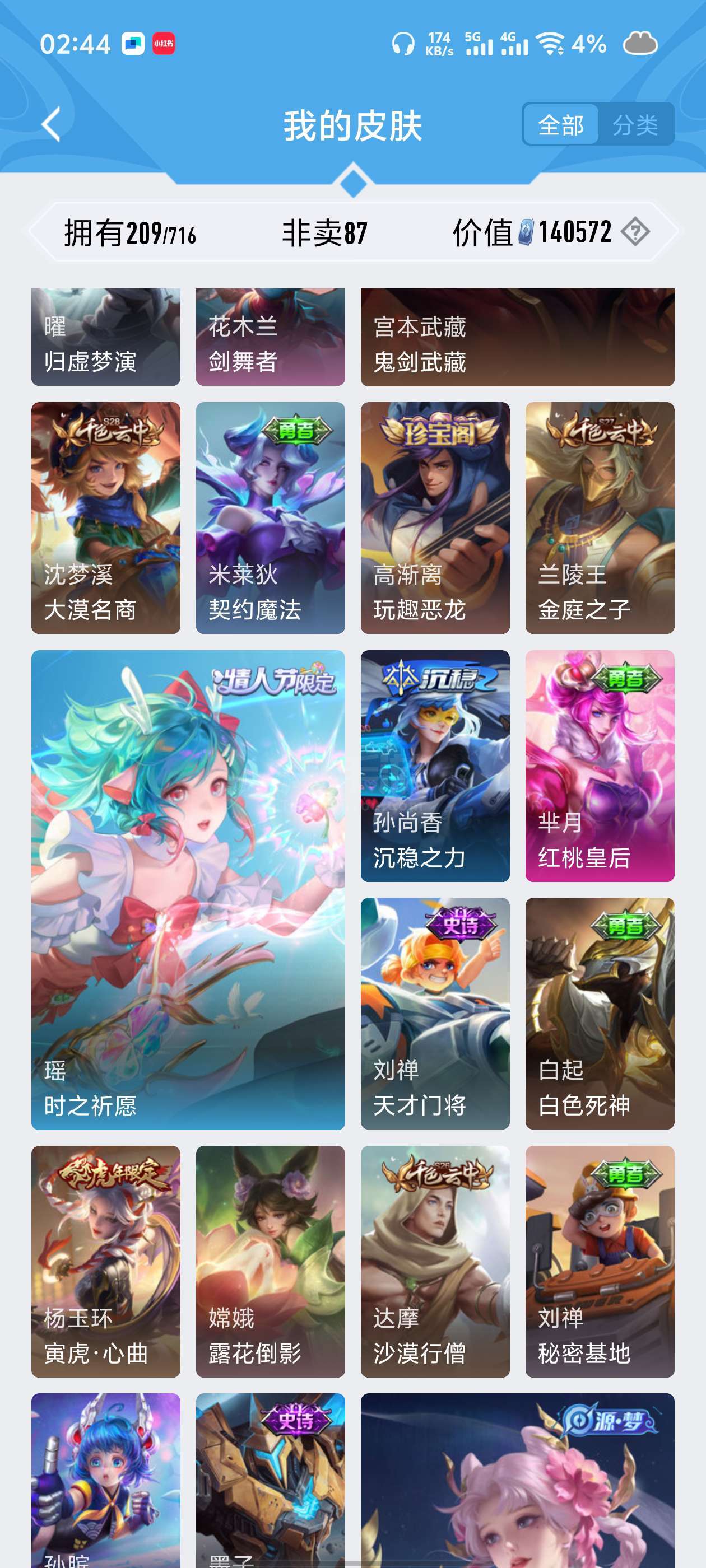Select 兰陵王 金庭之子 skin
Image resolution: width=706 pixels, height=1568 pixels.
pos(600,518)
